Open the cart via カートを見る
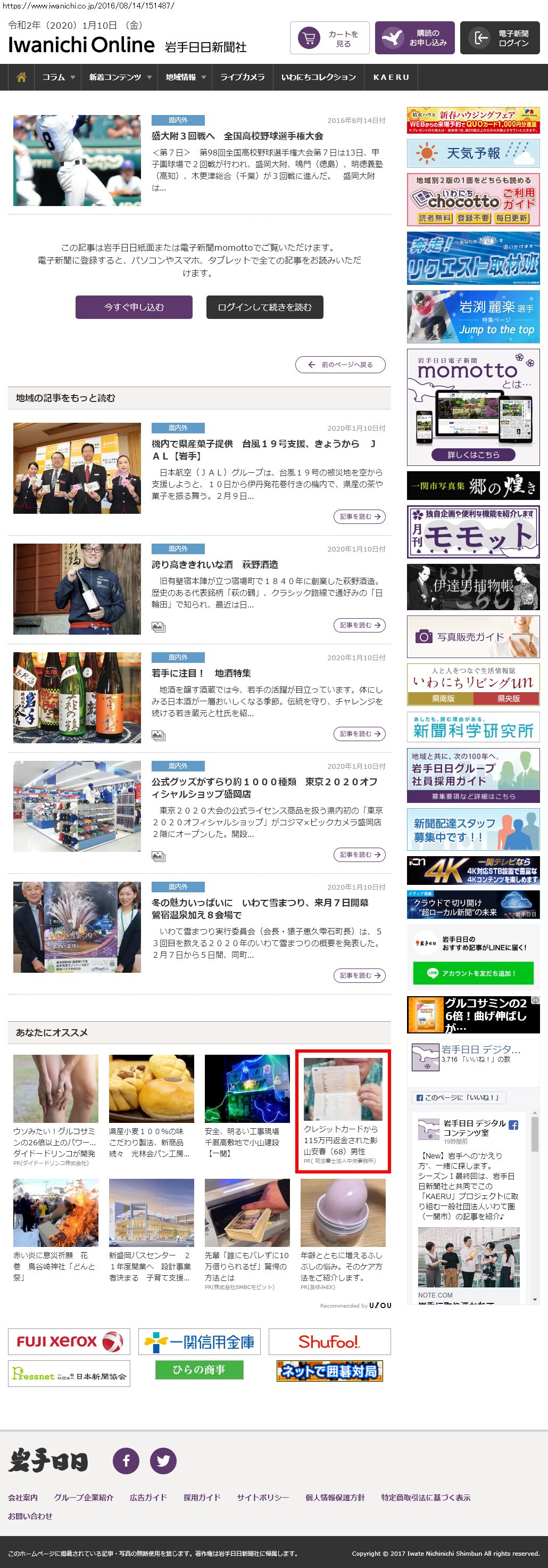548x1568 pixels. click(329, 38)
